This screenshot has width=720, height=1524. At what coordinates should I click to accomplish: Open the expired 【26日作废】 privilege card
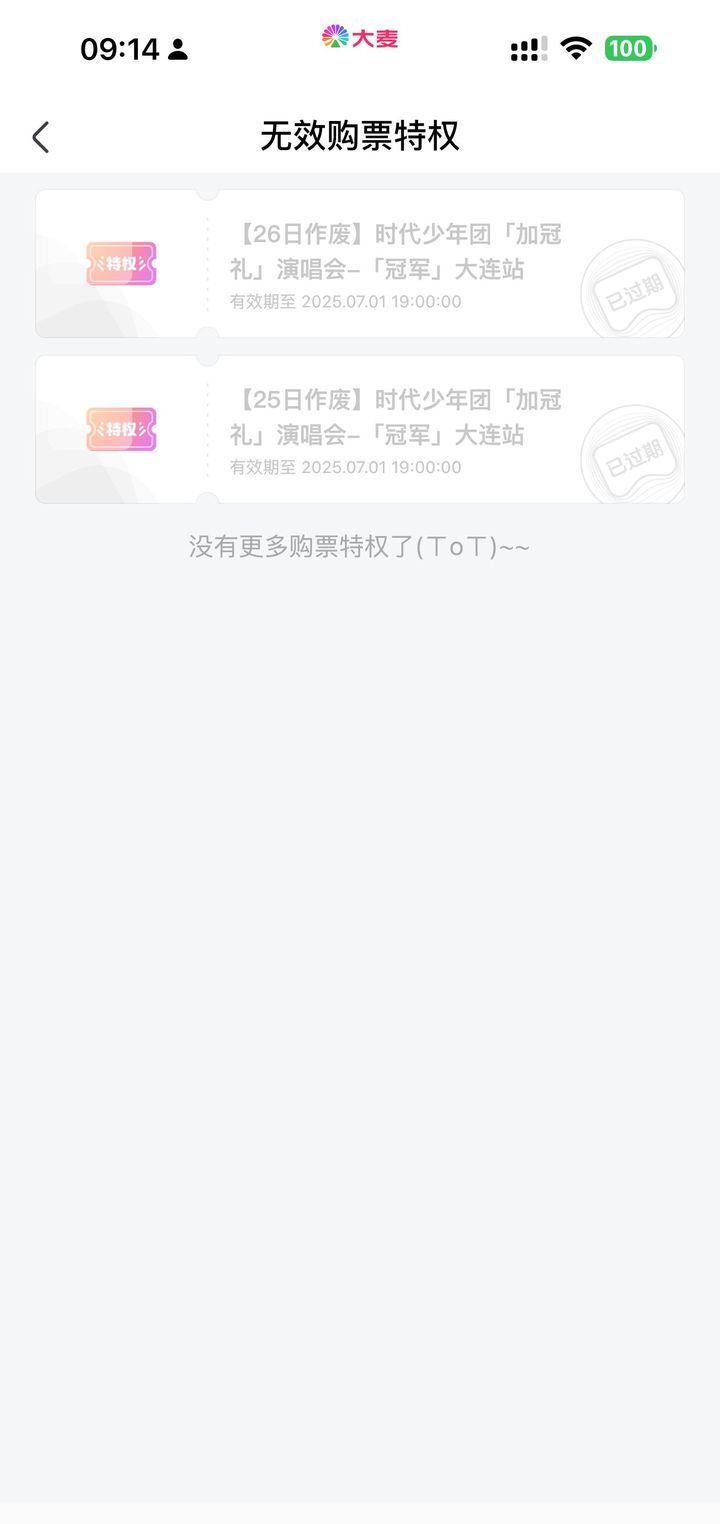tap(360, 264)
